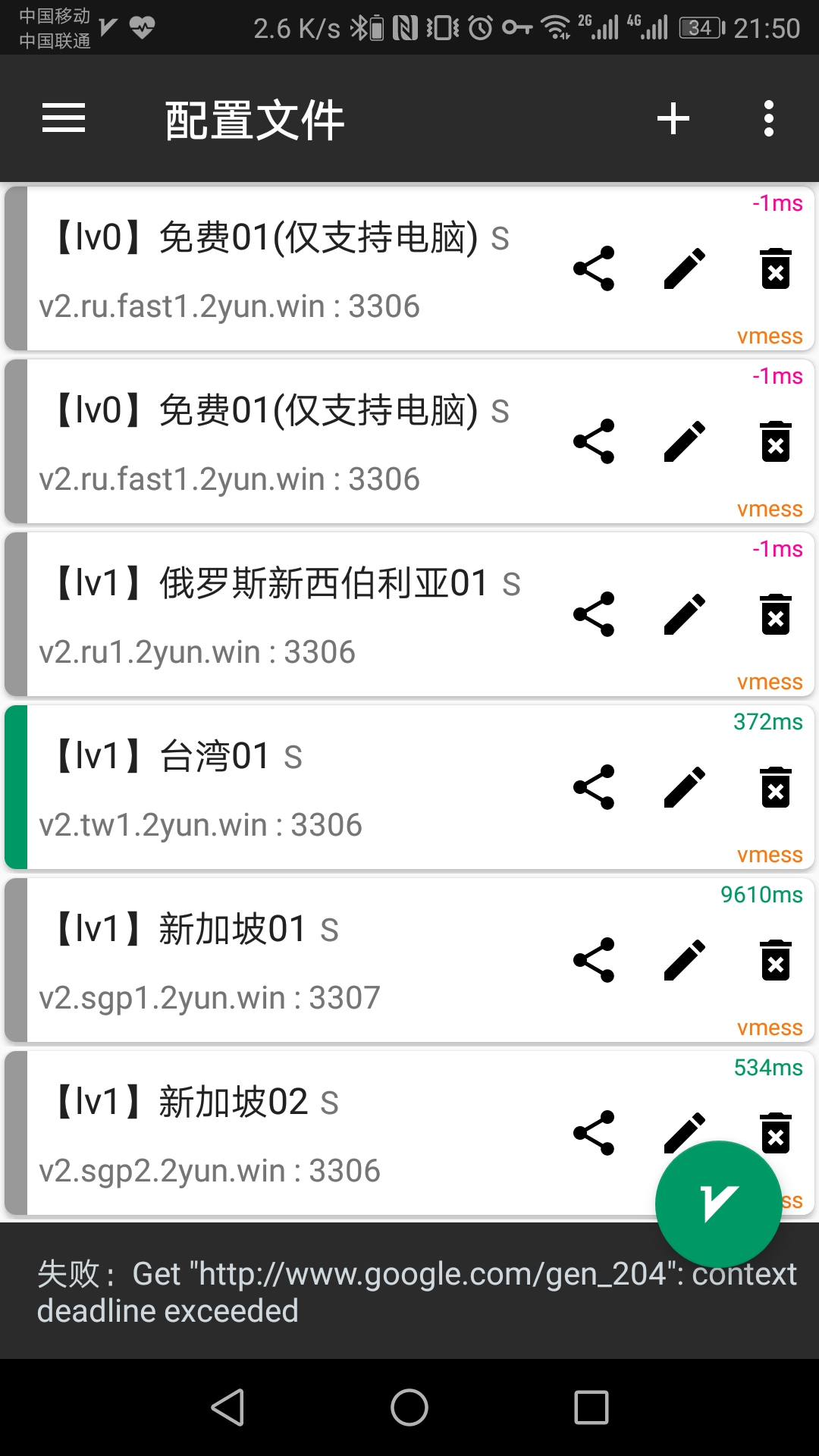Delete the 【lv1】新加坡02 profile
The height and width of the screenshot is (1456, 819).
pyautogui.click(x=773, y=1133)
